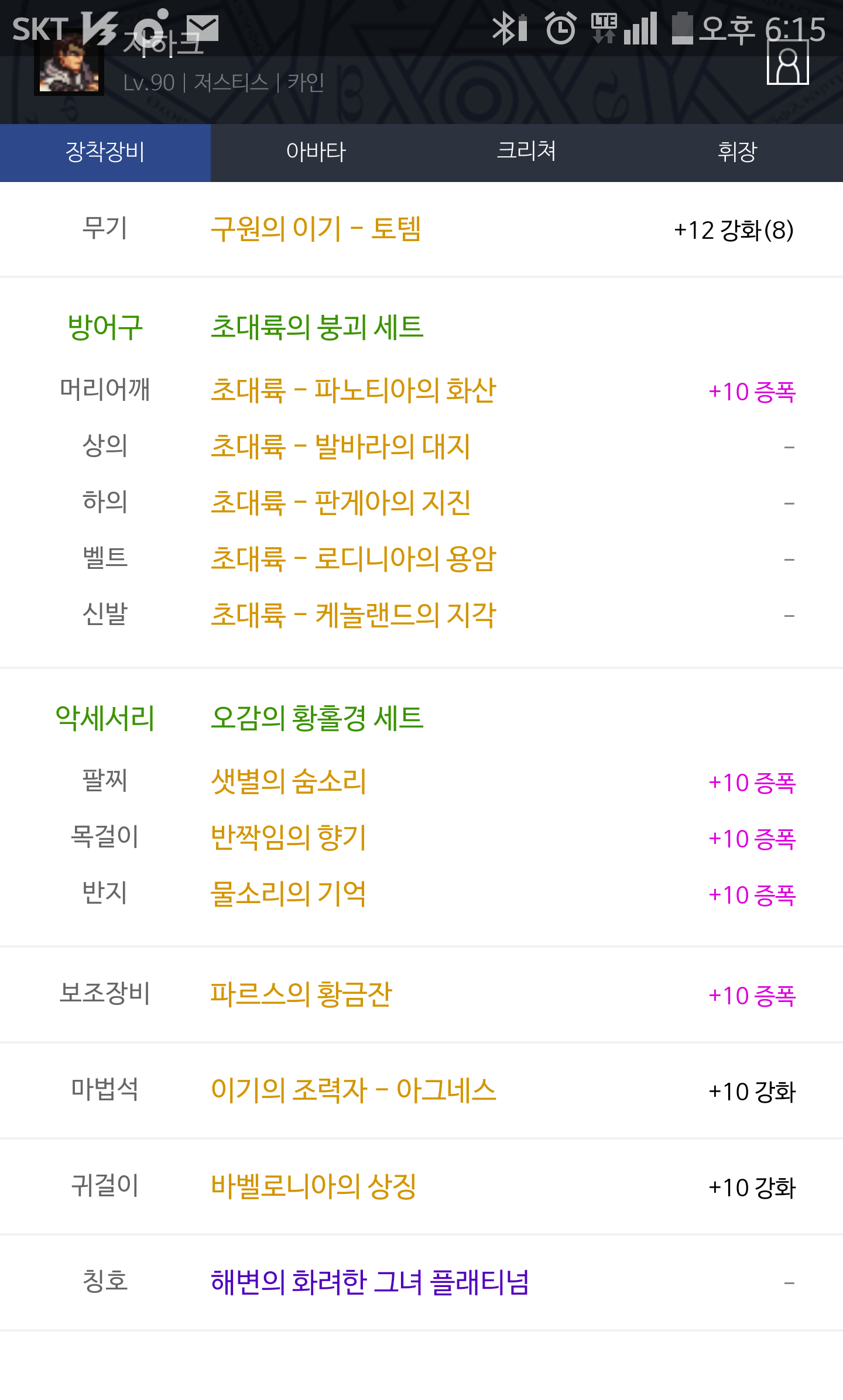View 파르스의 황금잔 details
Viewport: 843px width, 1400px height.
tap(301, 994)
